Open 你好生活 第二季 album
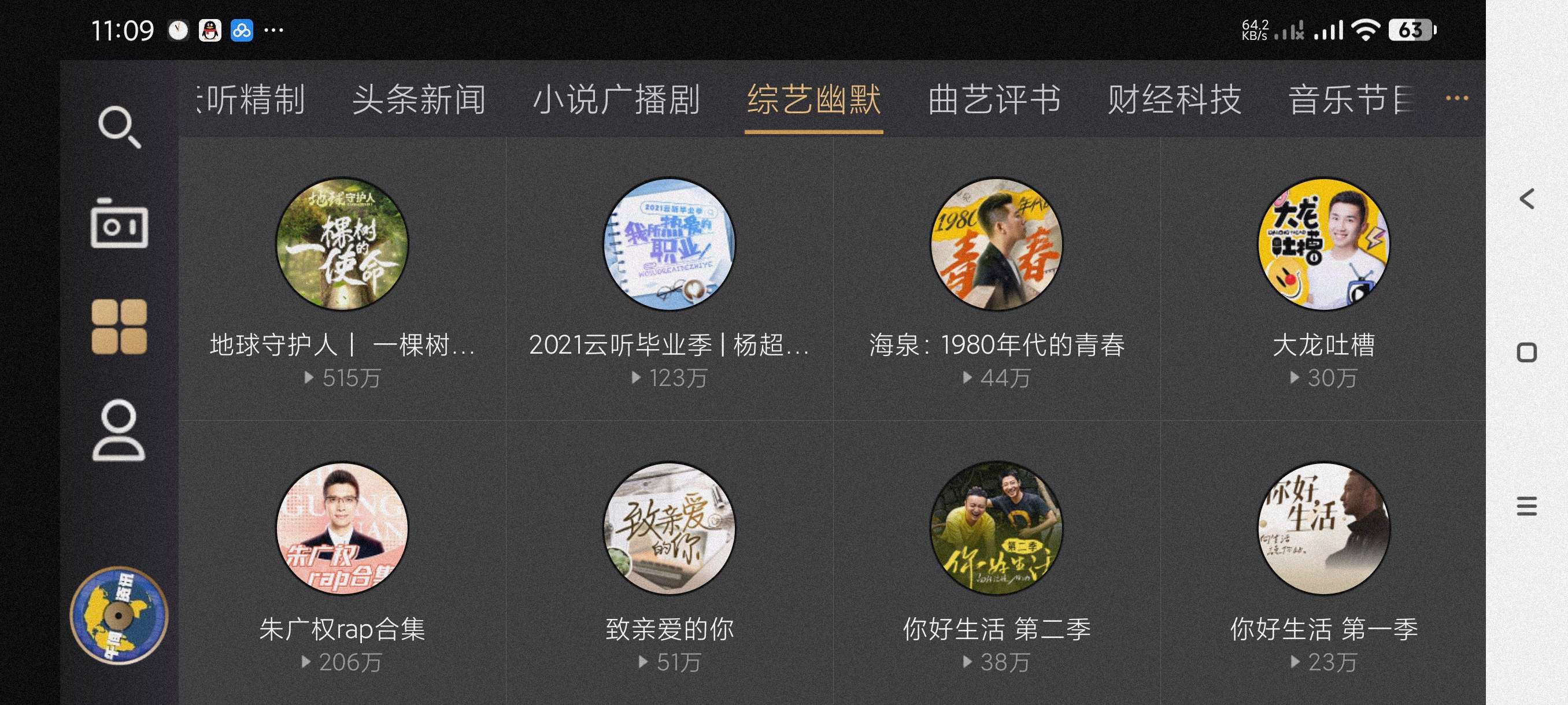Viewport: 1568px width, 705px height. (x=996, y=528)
